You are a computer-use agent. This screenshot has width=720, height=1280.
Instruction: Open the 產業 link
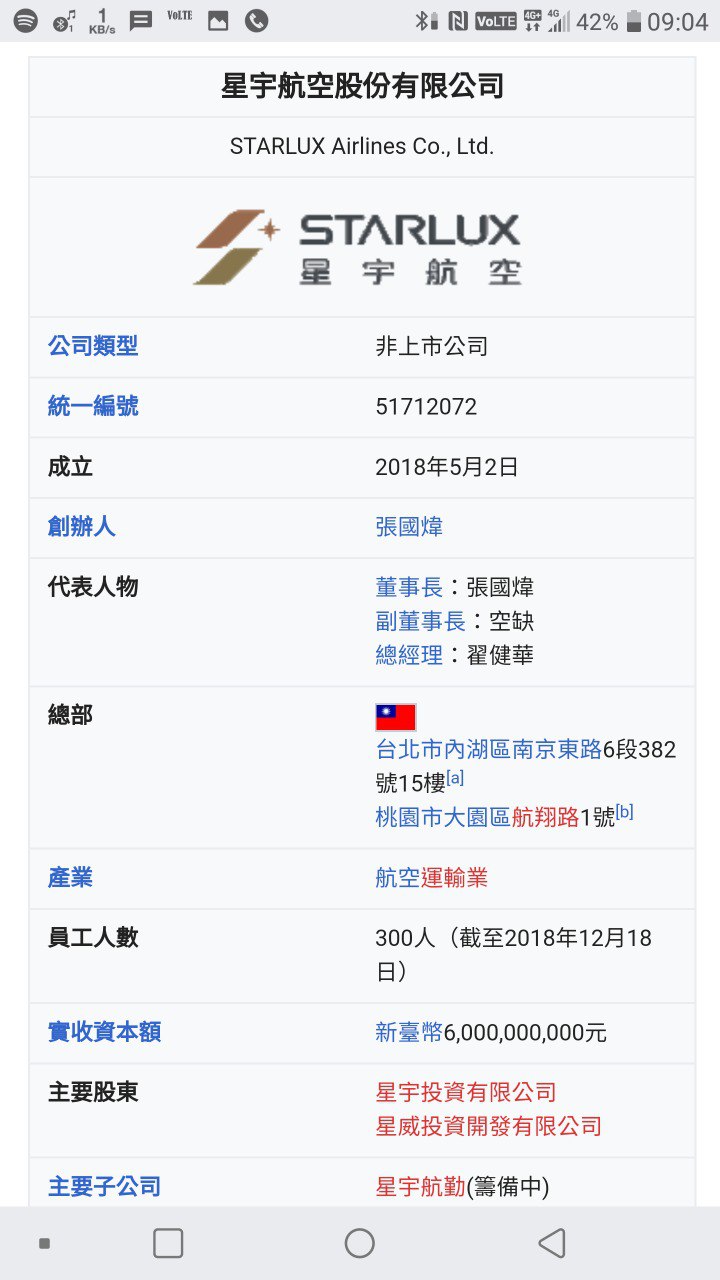click(70, 877)
